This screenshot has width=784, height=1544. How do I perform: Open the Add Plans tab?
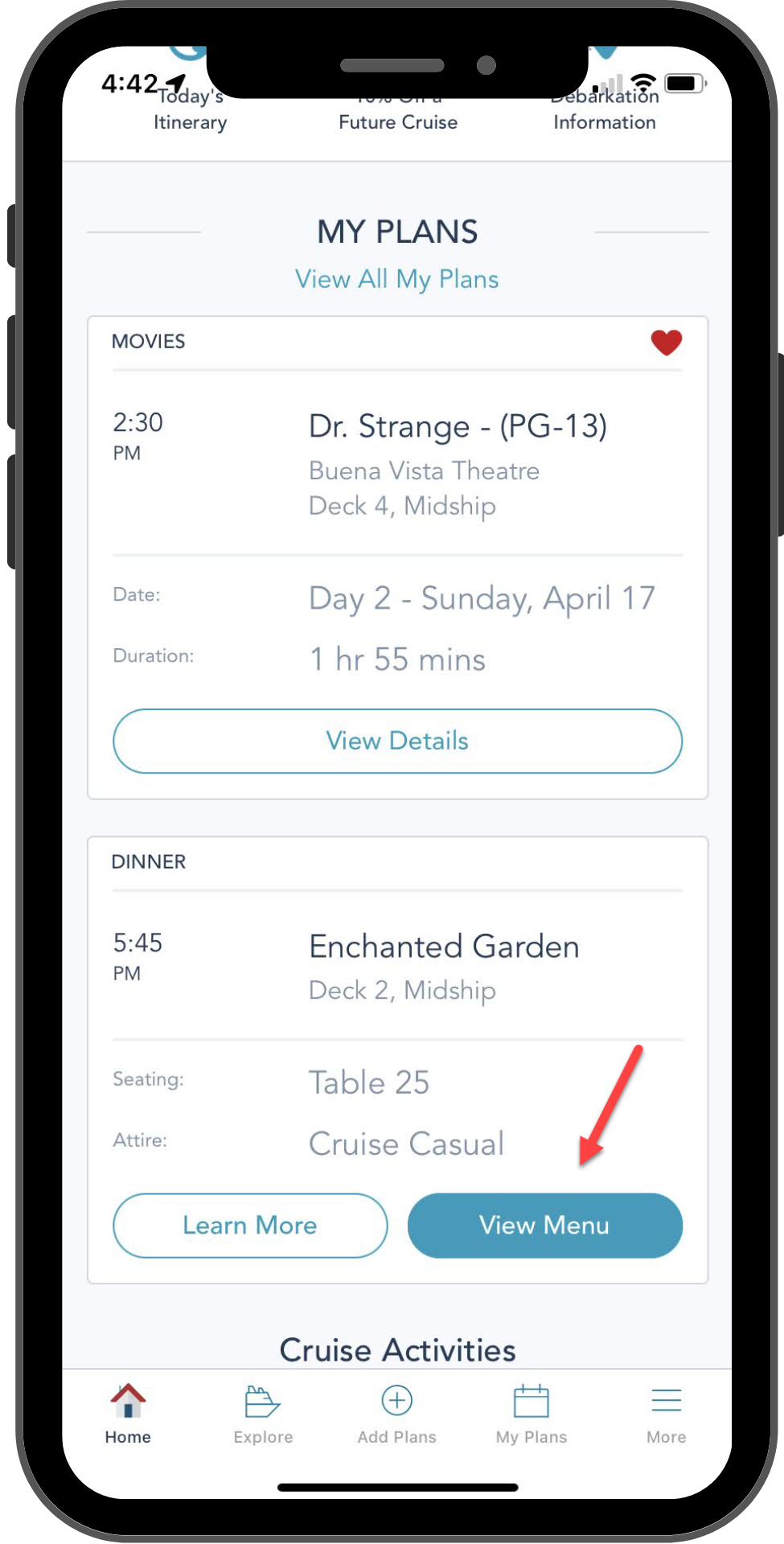click(x=397, y=1415)
